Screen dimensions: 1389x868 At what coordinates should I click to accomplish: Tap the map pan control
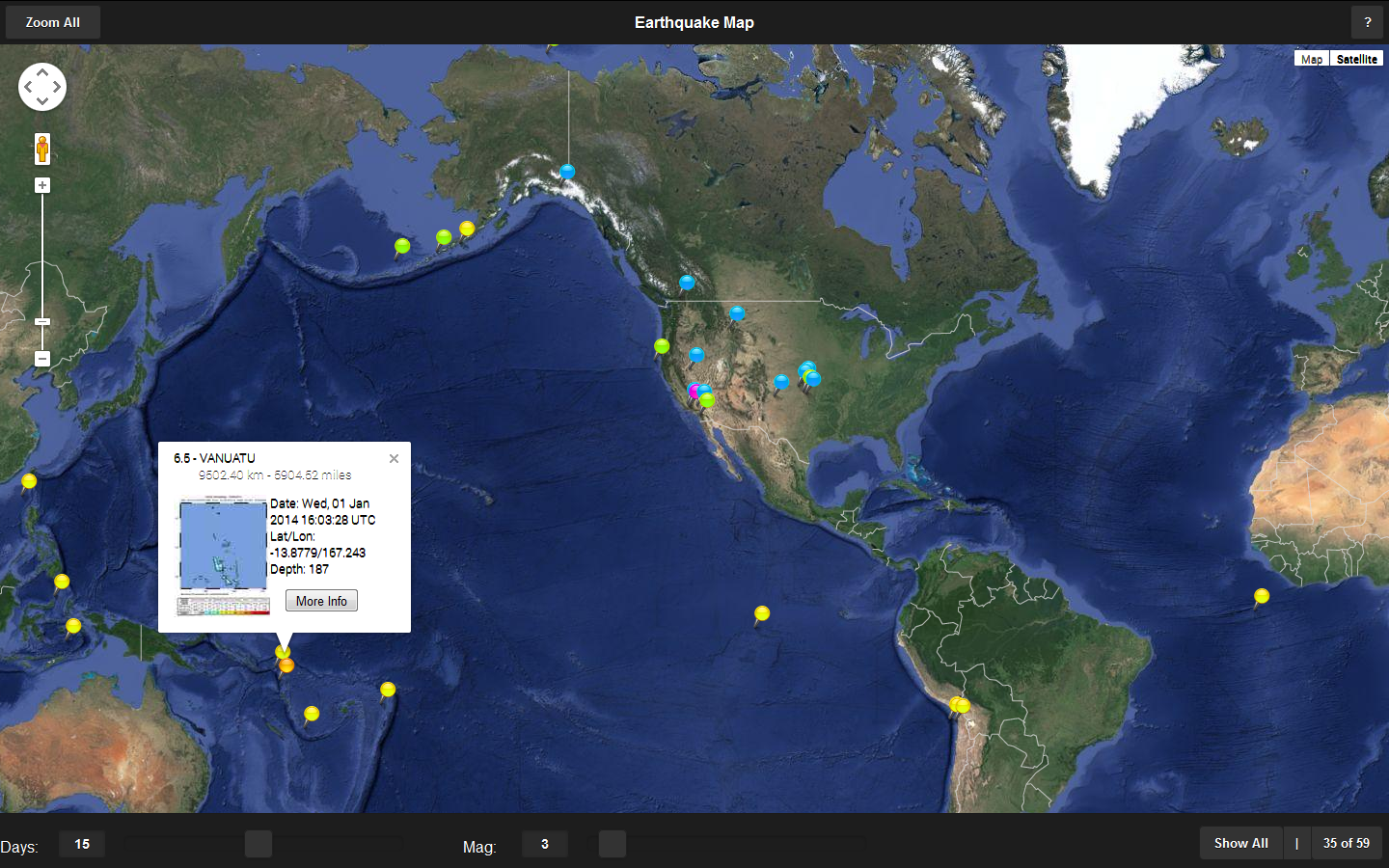[42, 87]
